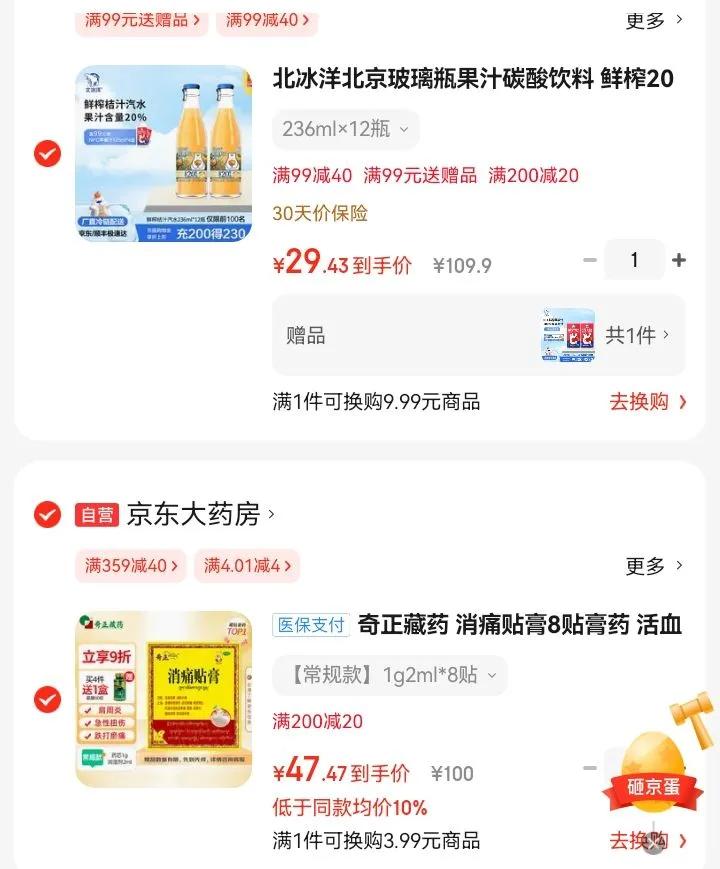Open the 满99减40 promotion chip
Screen dimensions: 720x869
tap(267, 21)
